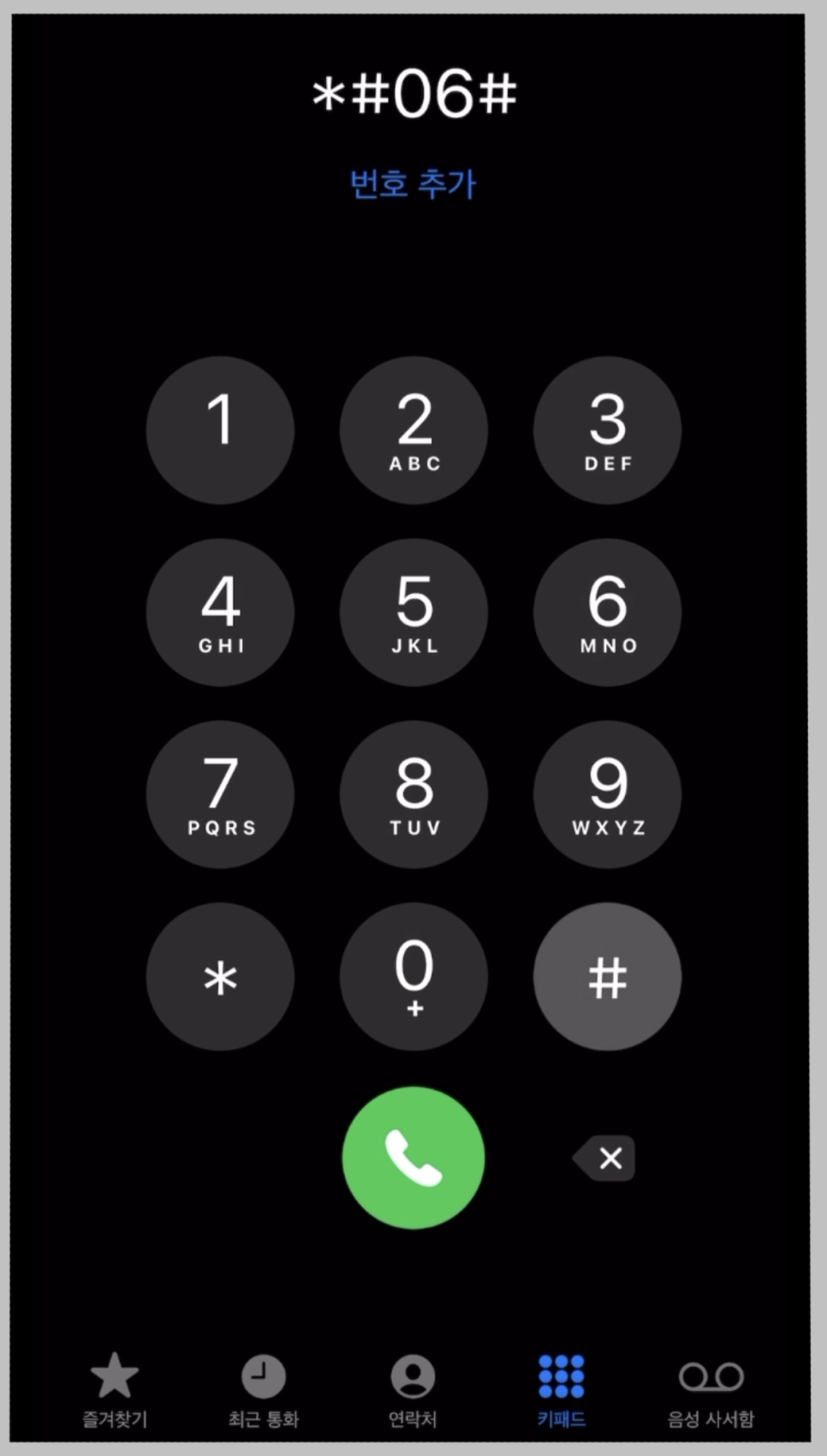This screenshot has width=827, height=1456.
Task: Enter digit 4 GHI
Action: point(220,612)
